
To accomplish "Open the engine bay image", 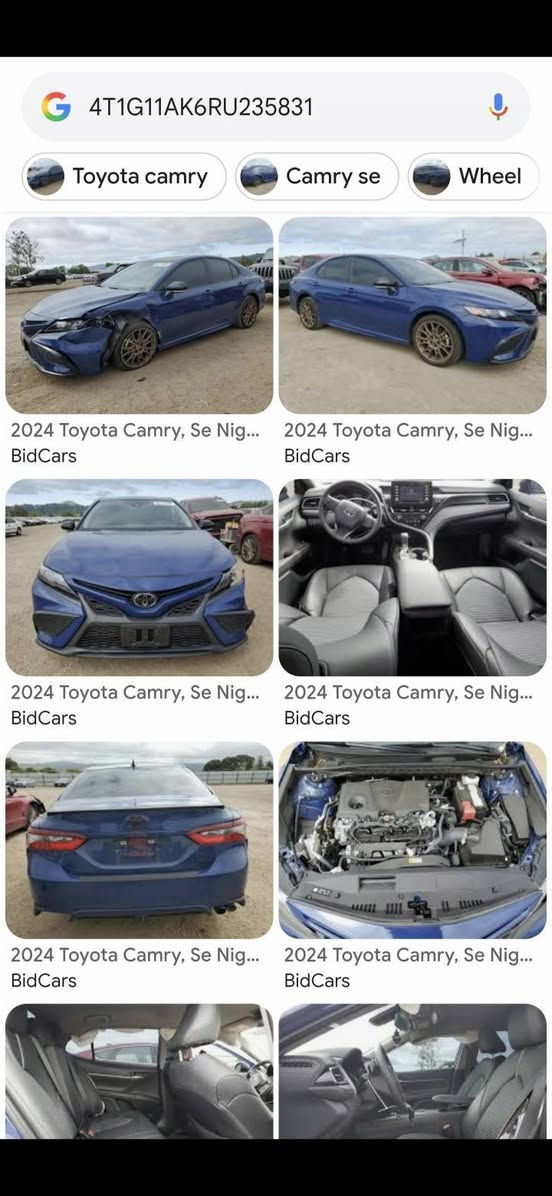I will pos(412,840).
